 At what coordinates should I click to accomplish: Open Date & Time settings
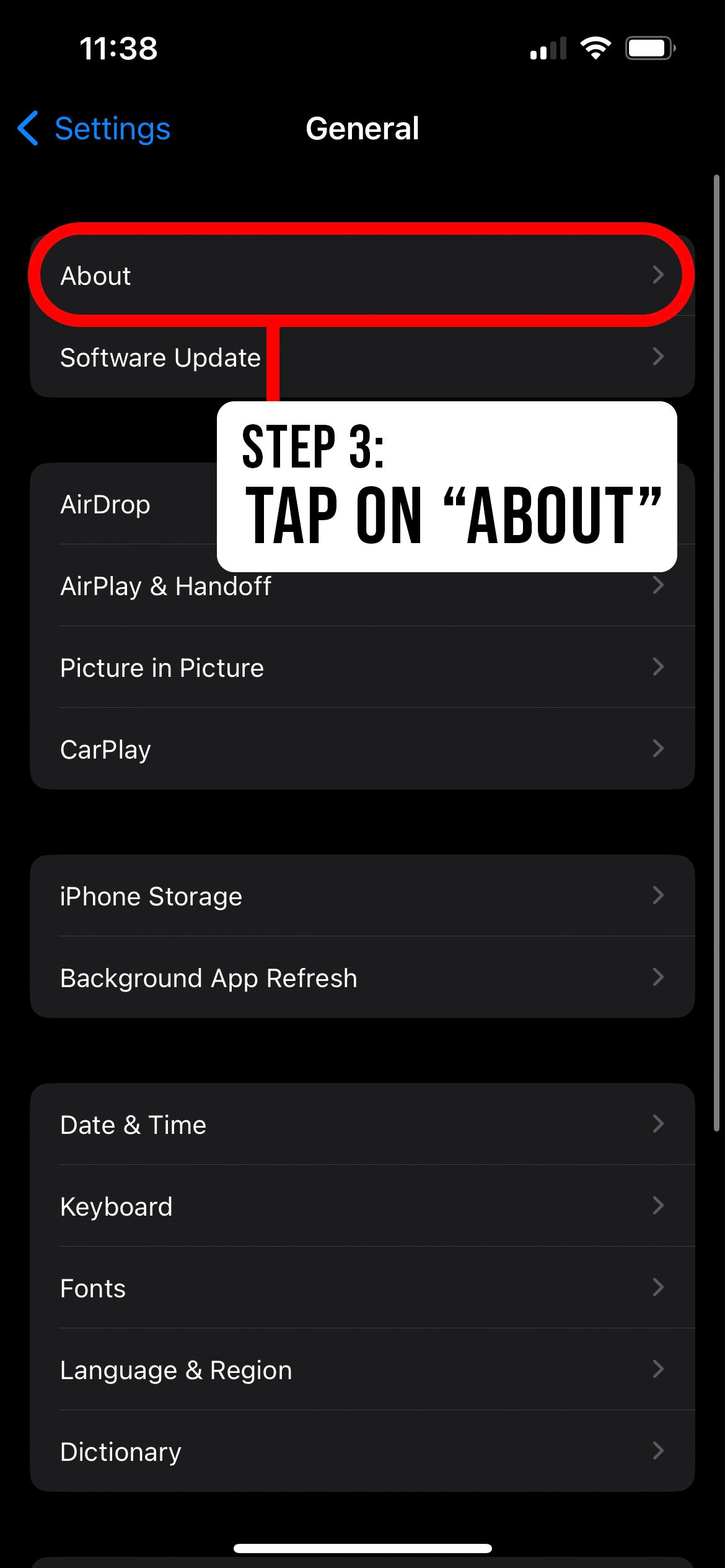point(362,1124)
